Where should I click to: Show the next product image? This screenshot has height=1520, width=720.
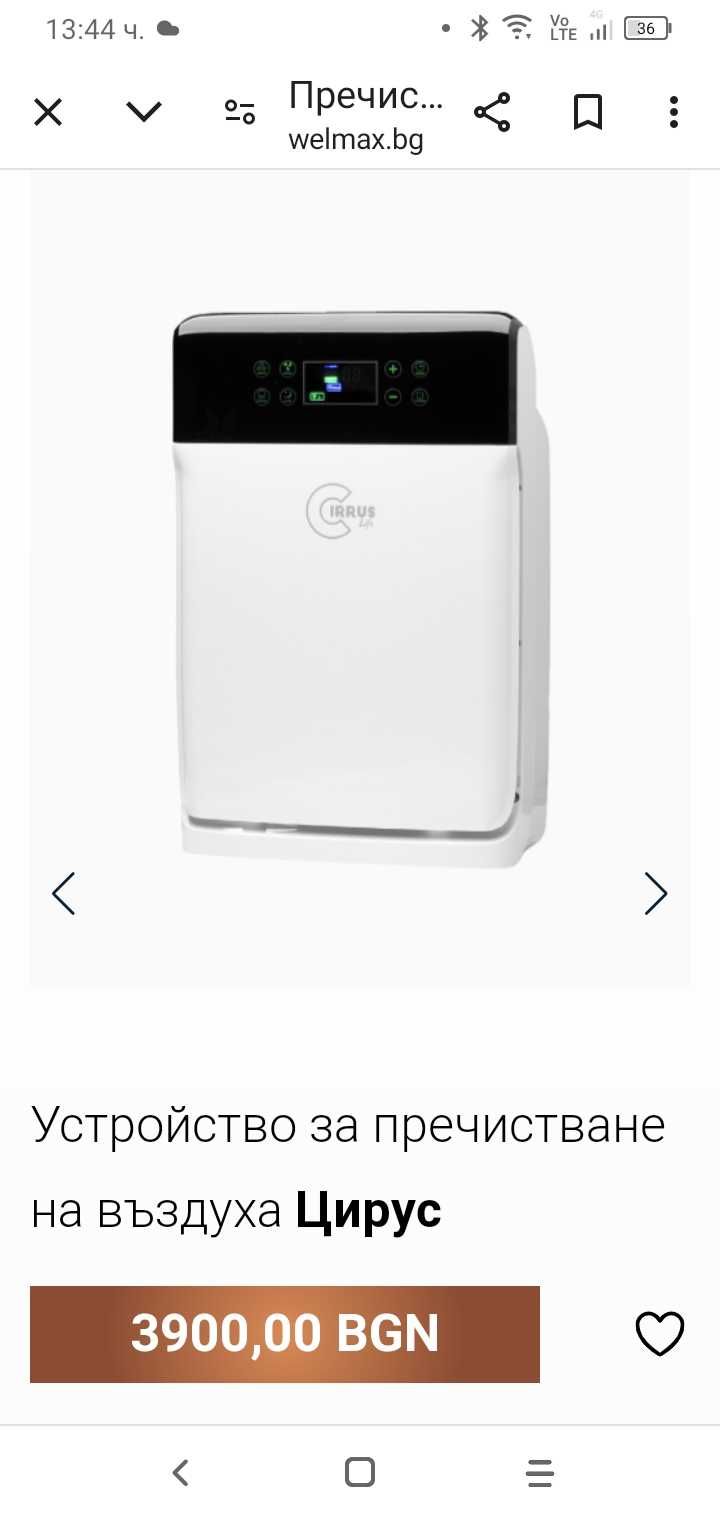pos(655,893)
